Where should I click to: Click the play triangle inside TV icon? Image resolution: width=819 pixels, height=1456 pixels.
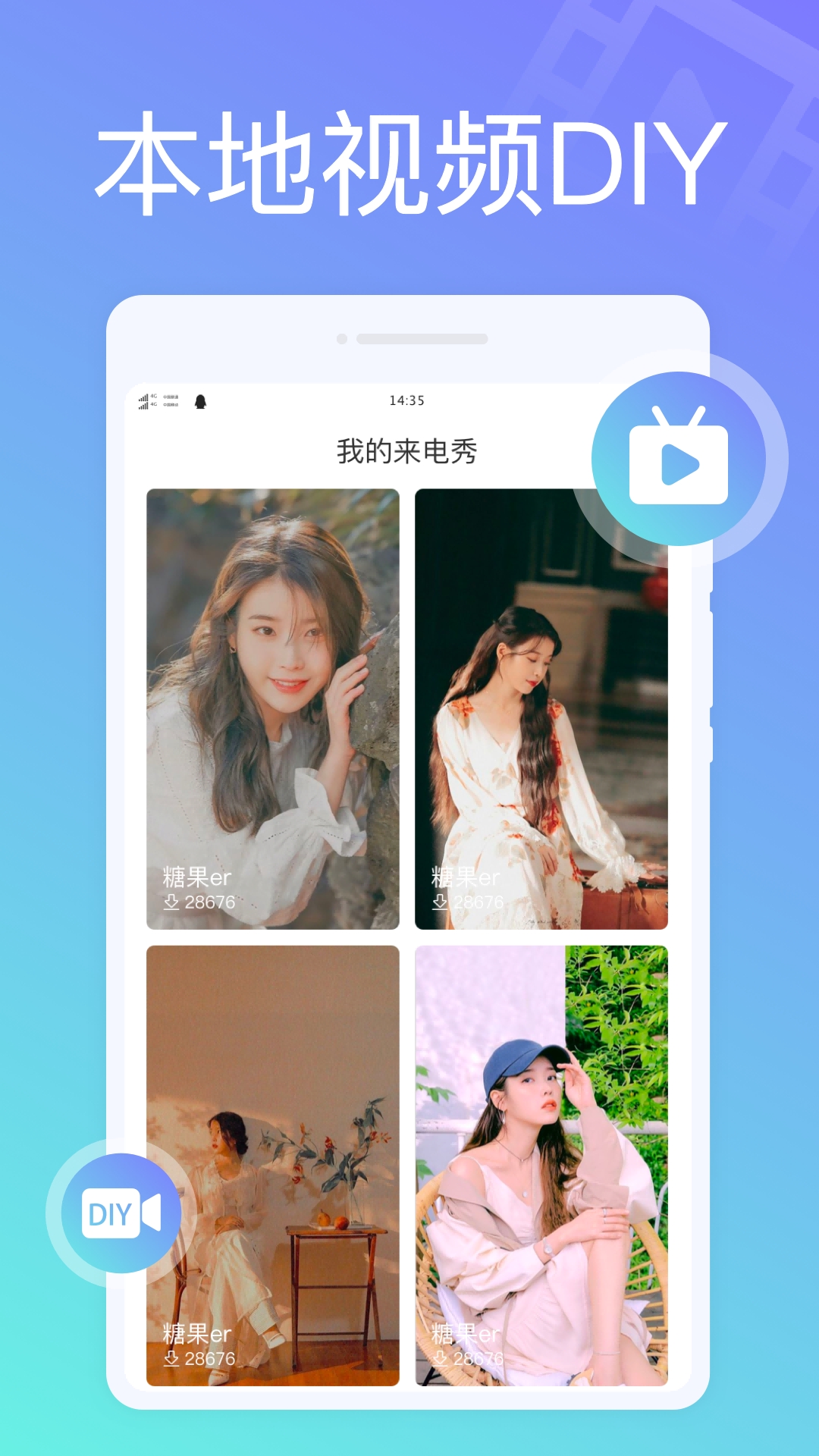point(682,463)
